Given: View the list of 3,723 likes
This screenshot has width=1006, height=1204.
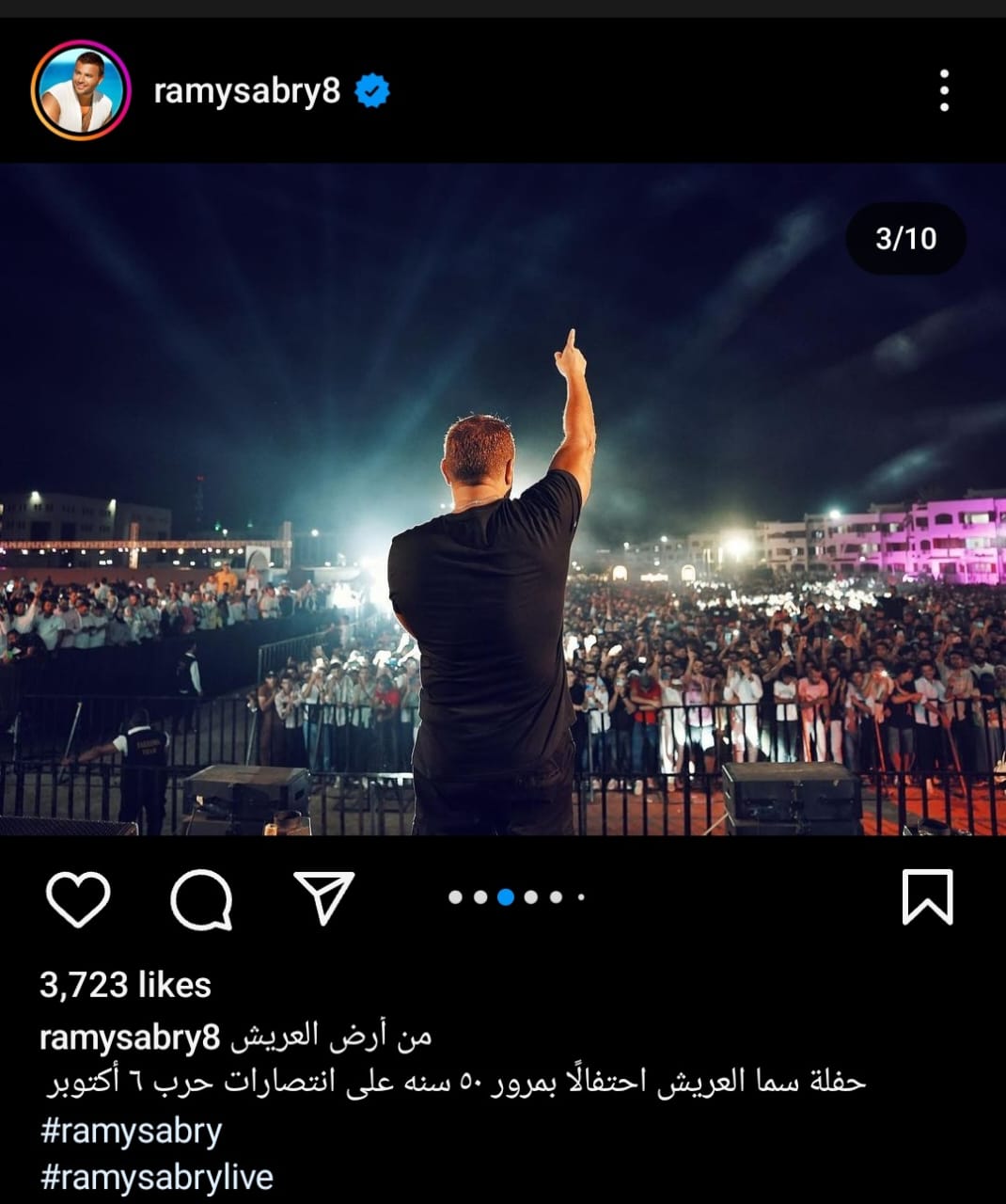Looking at the screenshot, I should coord(125,985).
